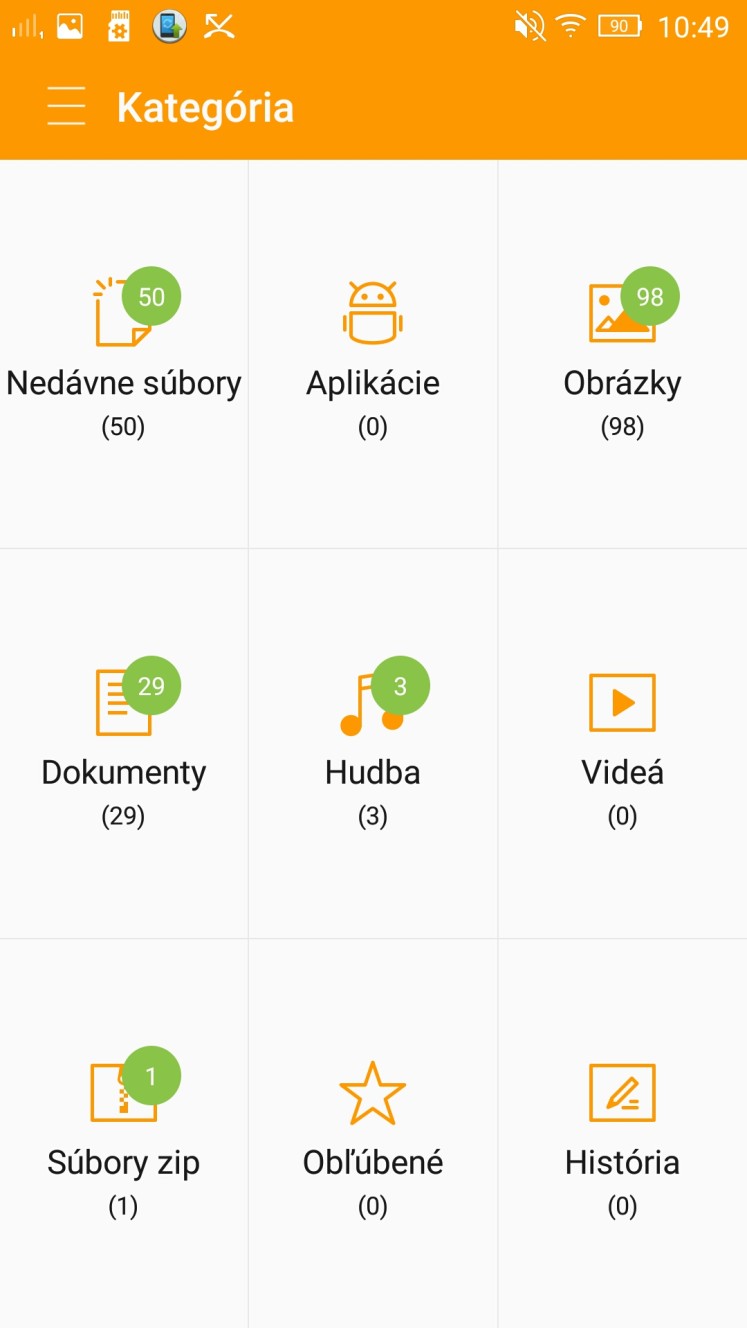
Task: Browse the Obrázky category
Action: 623,354
